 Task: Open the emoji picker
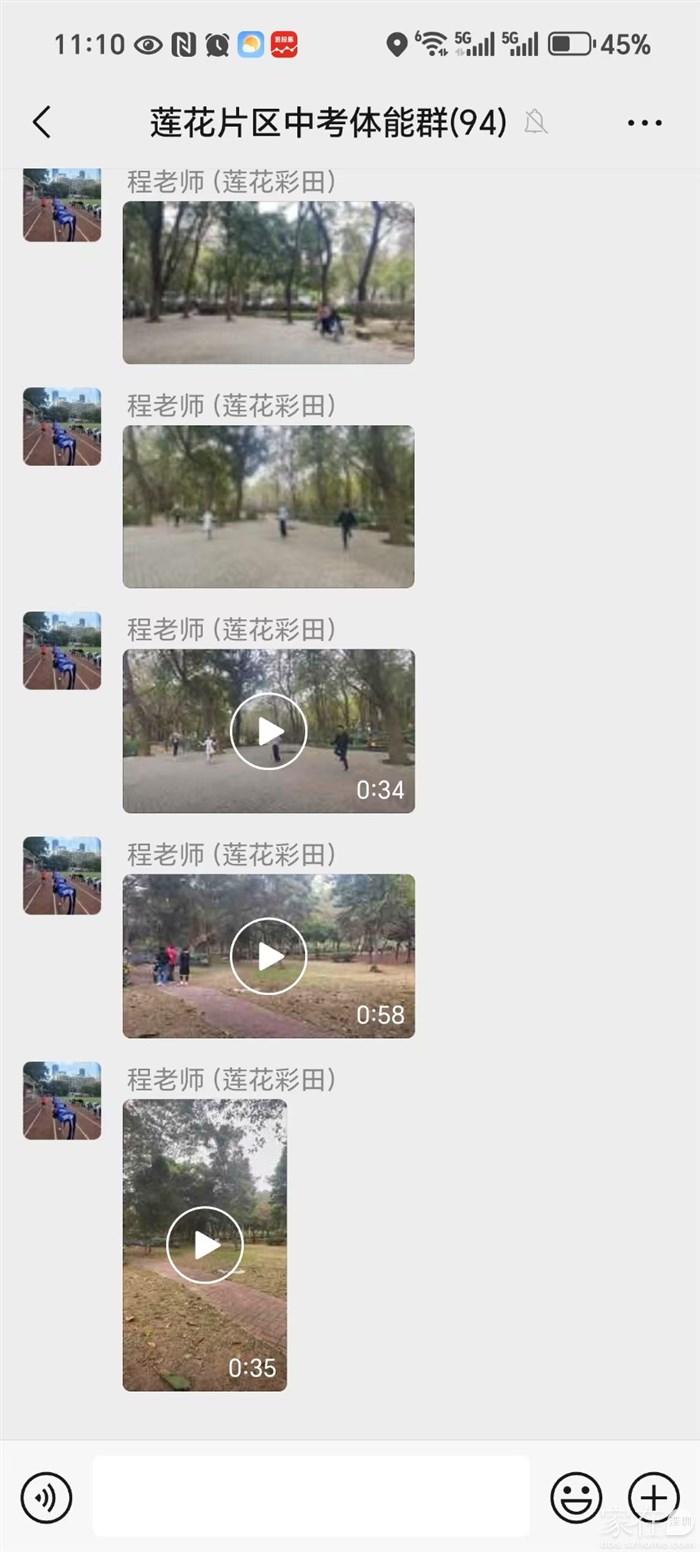[x=577, y=1497]
